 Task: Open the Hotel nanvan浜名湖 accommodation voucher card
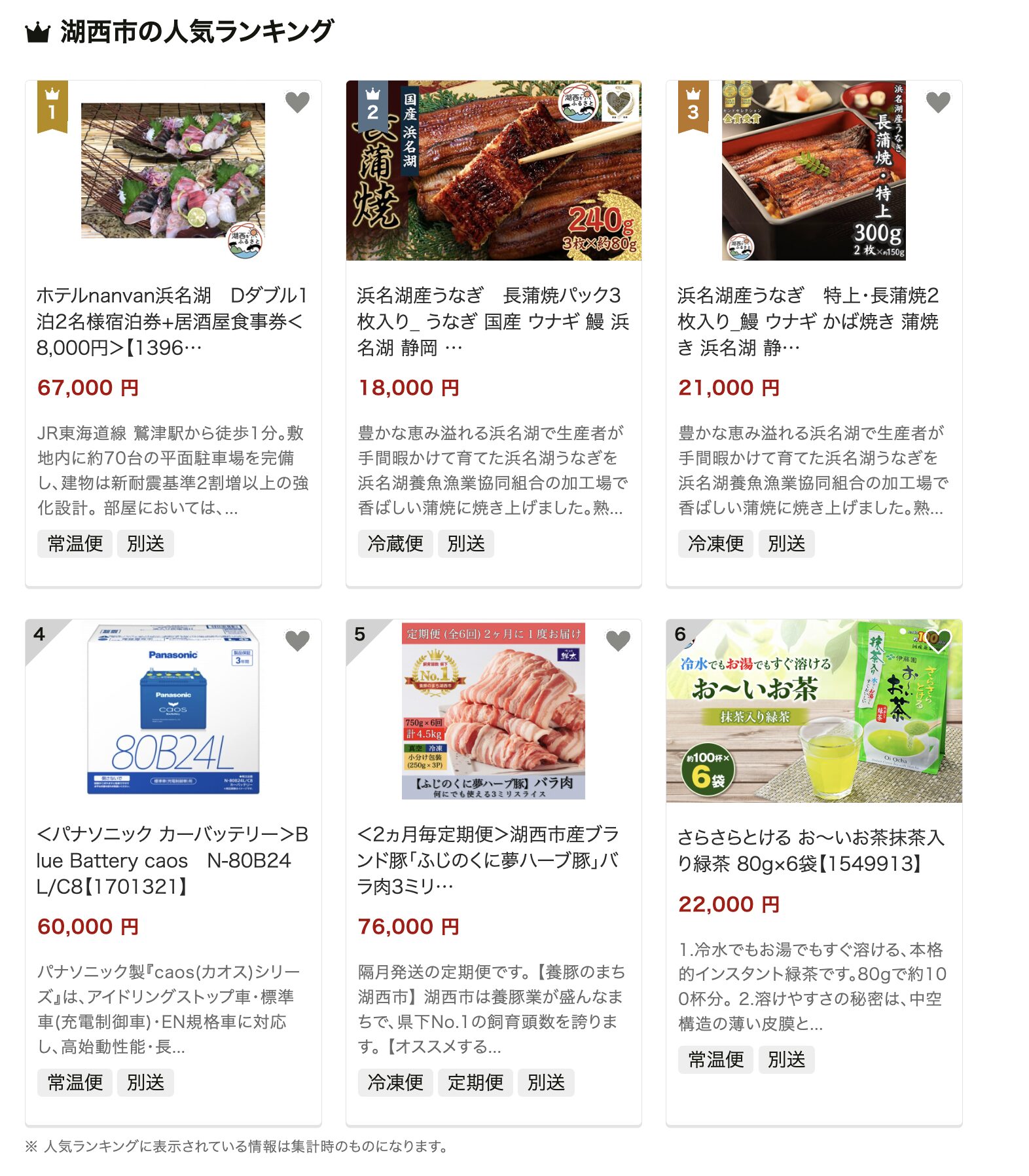pos(171,321)
